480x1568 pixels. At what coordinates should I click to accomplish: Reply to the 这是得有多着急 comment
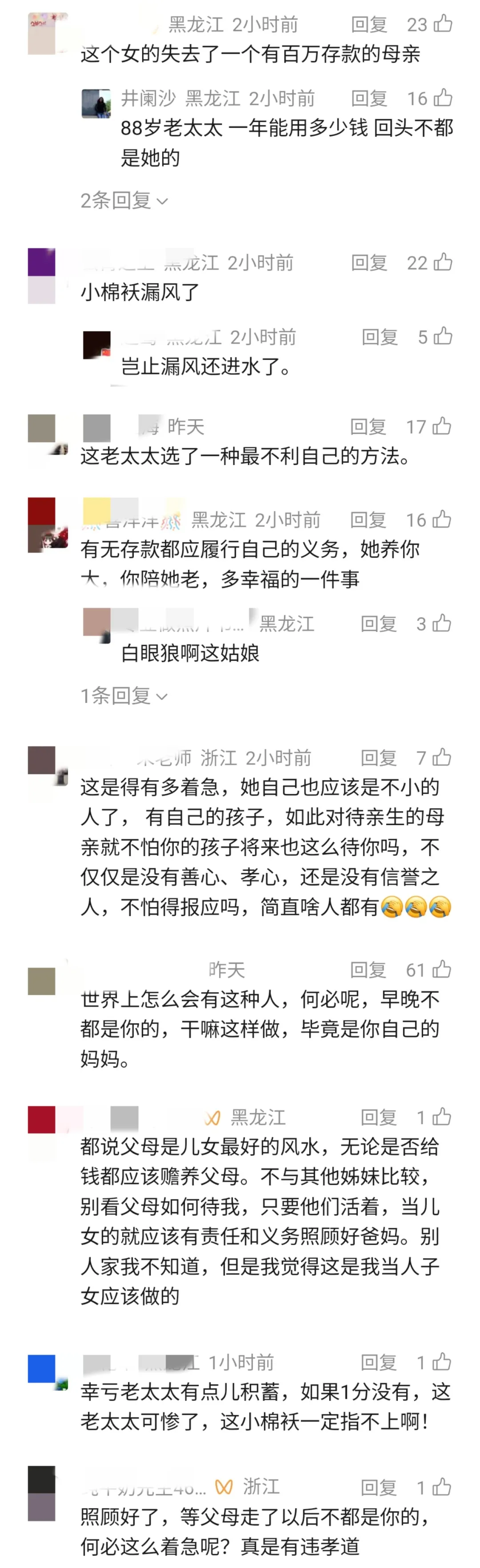pyautogui.click(x=379, y=757)
